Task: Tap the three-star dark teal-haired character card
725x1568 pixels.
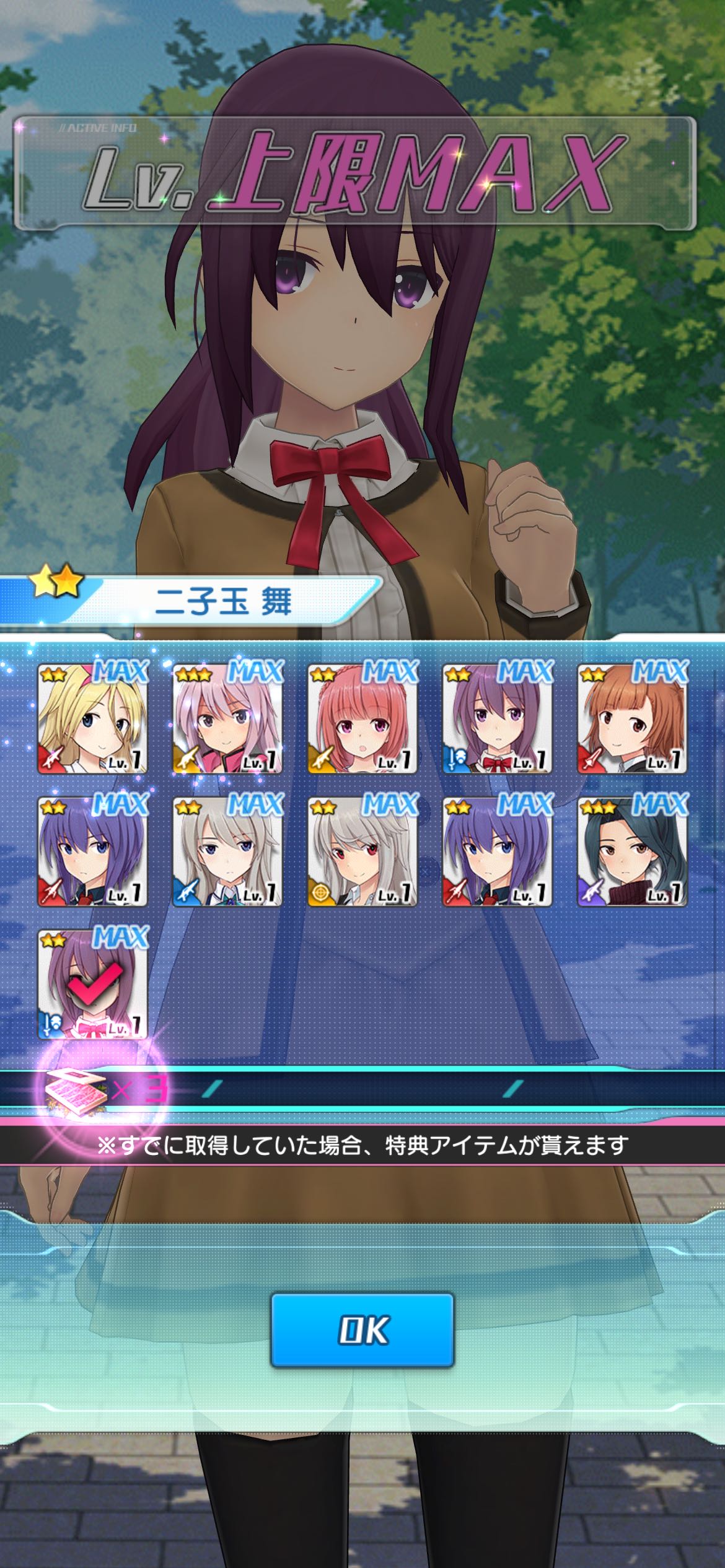Action: click(633, 852)
